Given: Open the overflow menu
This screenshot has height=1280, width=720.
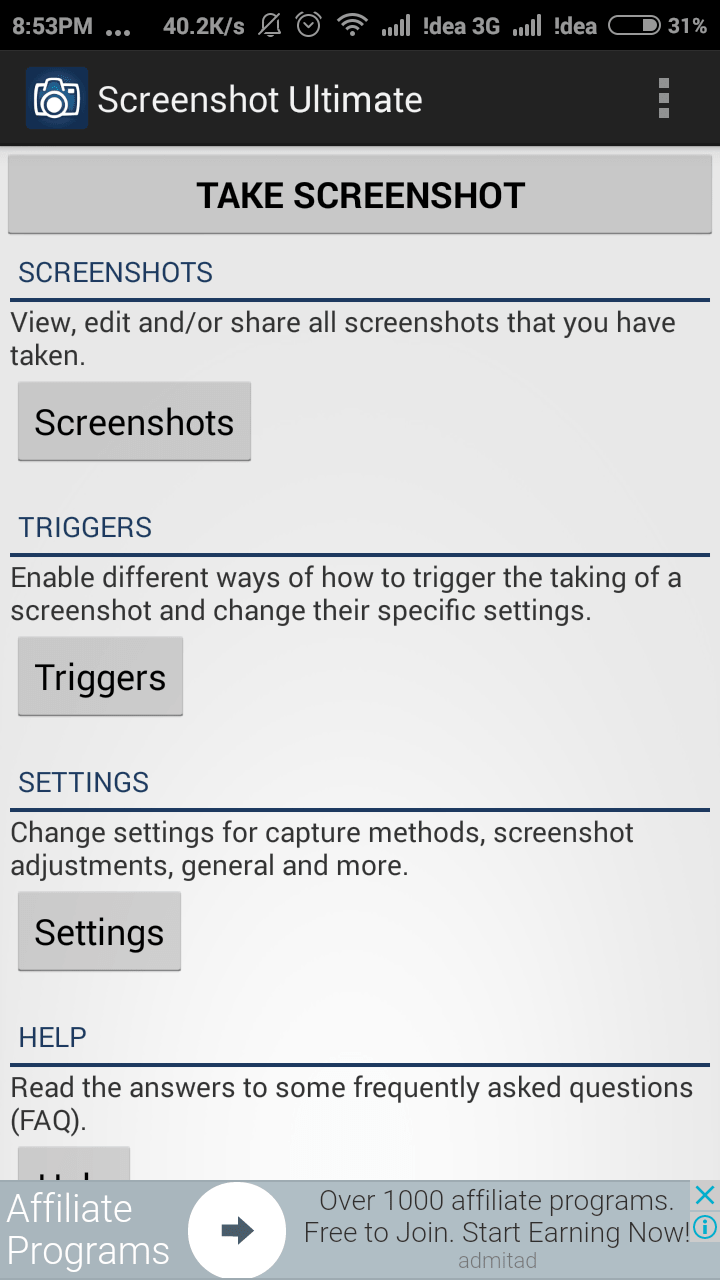Looking at the screenshot, I should coord(663,99).
